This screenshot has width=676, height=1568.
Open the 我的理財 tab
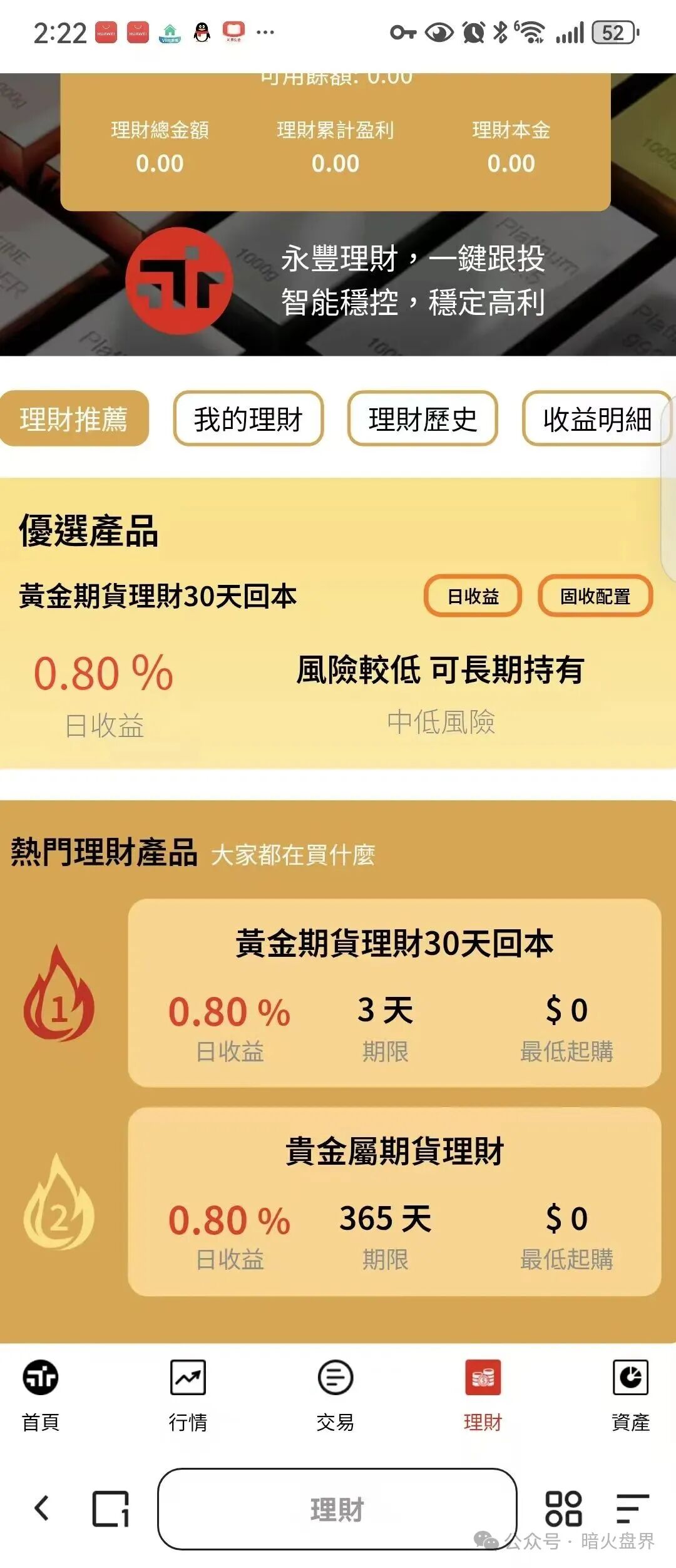point(248,419)
